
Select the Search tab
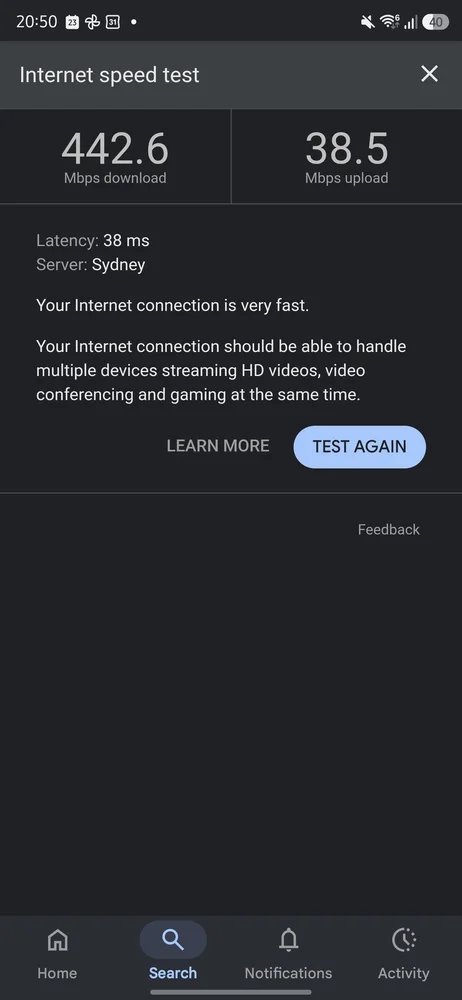click(173, 955)
